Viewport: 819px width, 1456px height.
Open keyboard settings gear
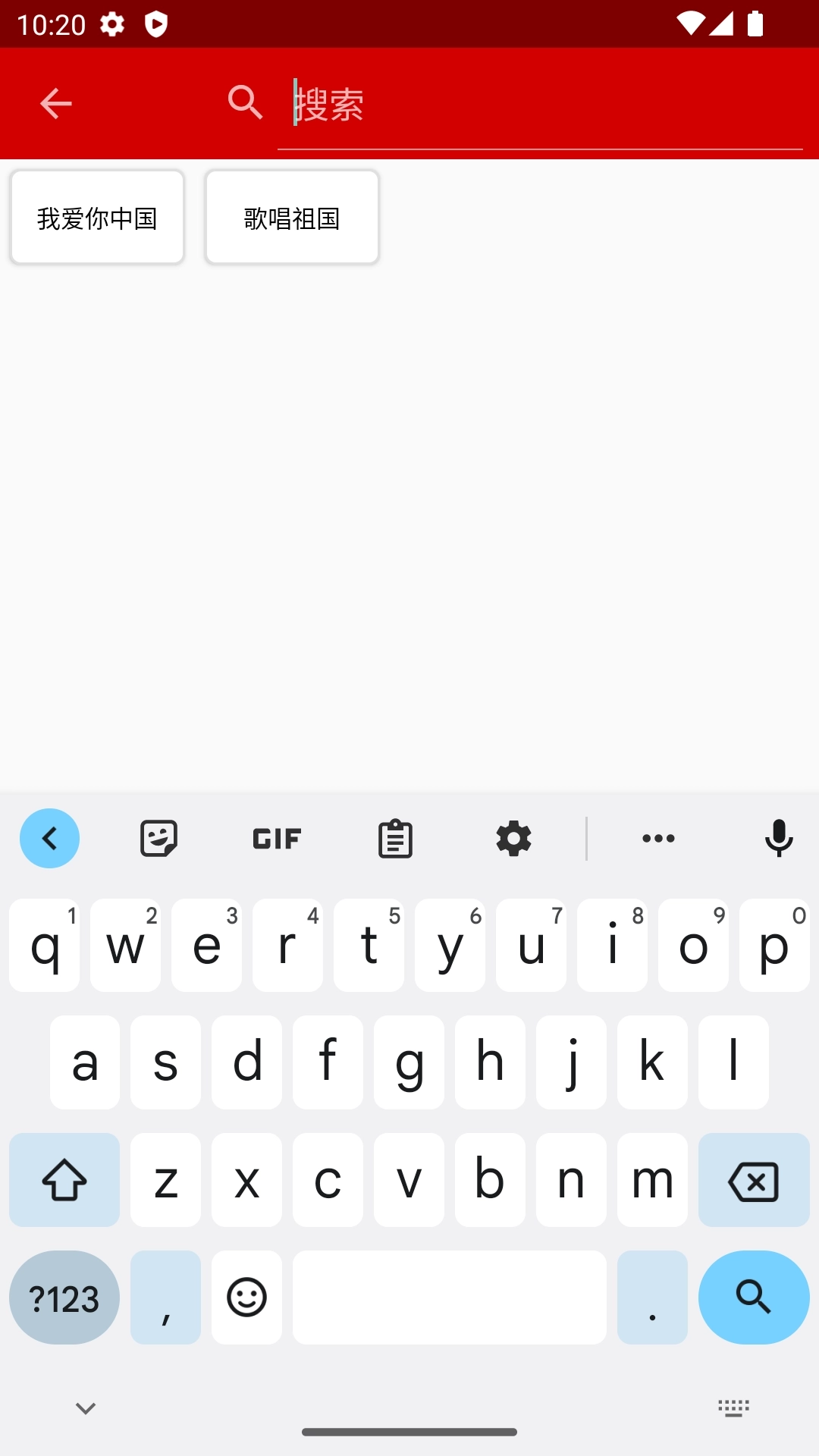coord(513,839)
